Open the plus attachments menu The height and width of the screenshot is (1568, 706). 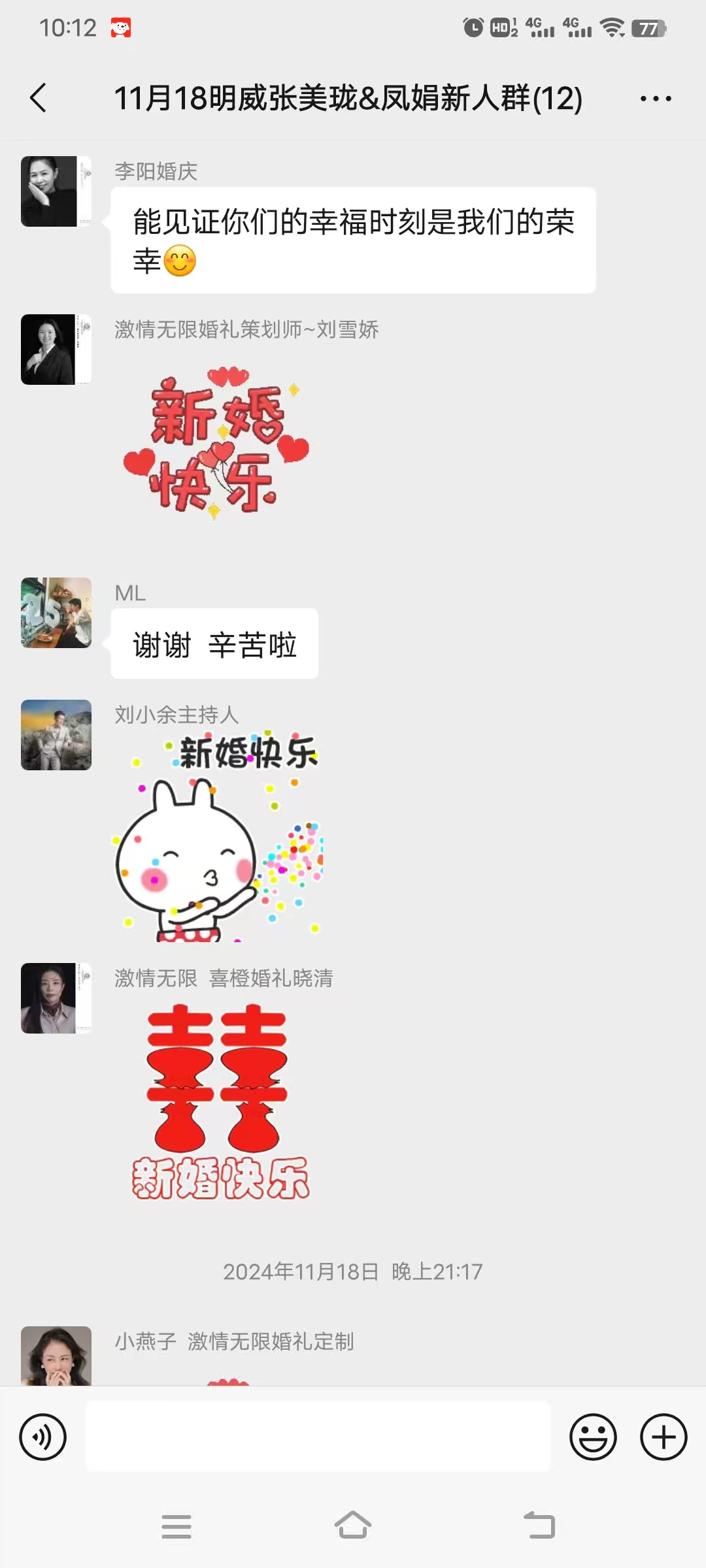point(663,1437)
